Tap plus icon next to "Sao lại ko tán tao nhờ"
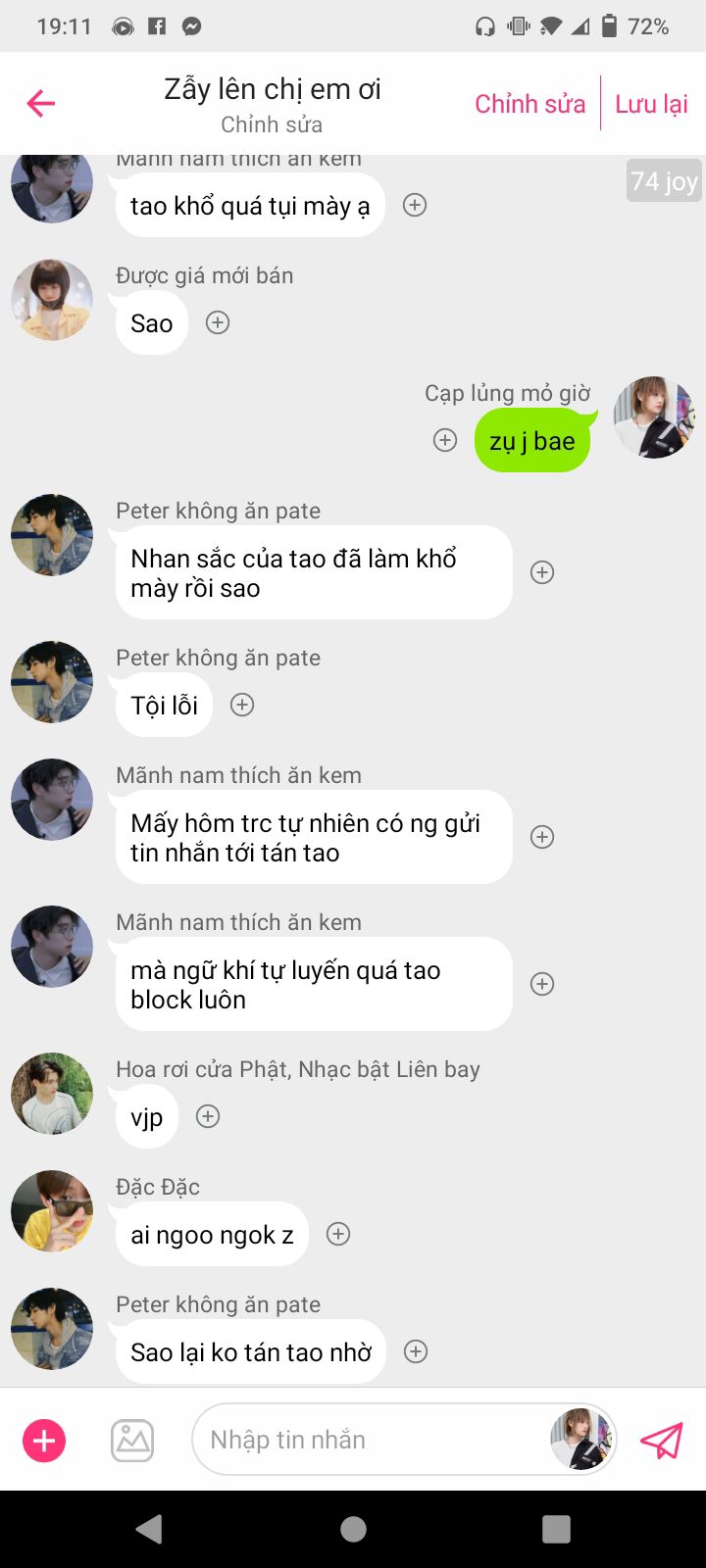 [416, 1351]
